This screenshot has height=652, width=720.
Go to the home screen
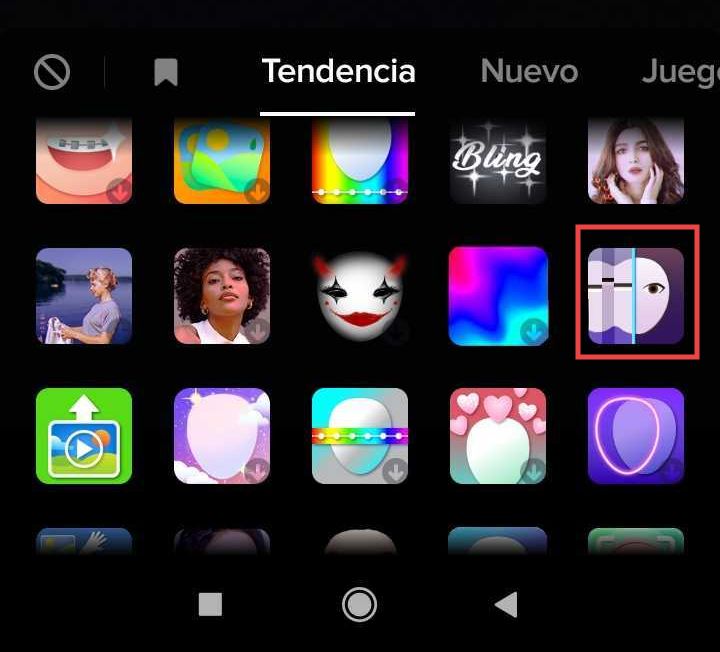pyautogui.click(x=359, y=604)
